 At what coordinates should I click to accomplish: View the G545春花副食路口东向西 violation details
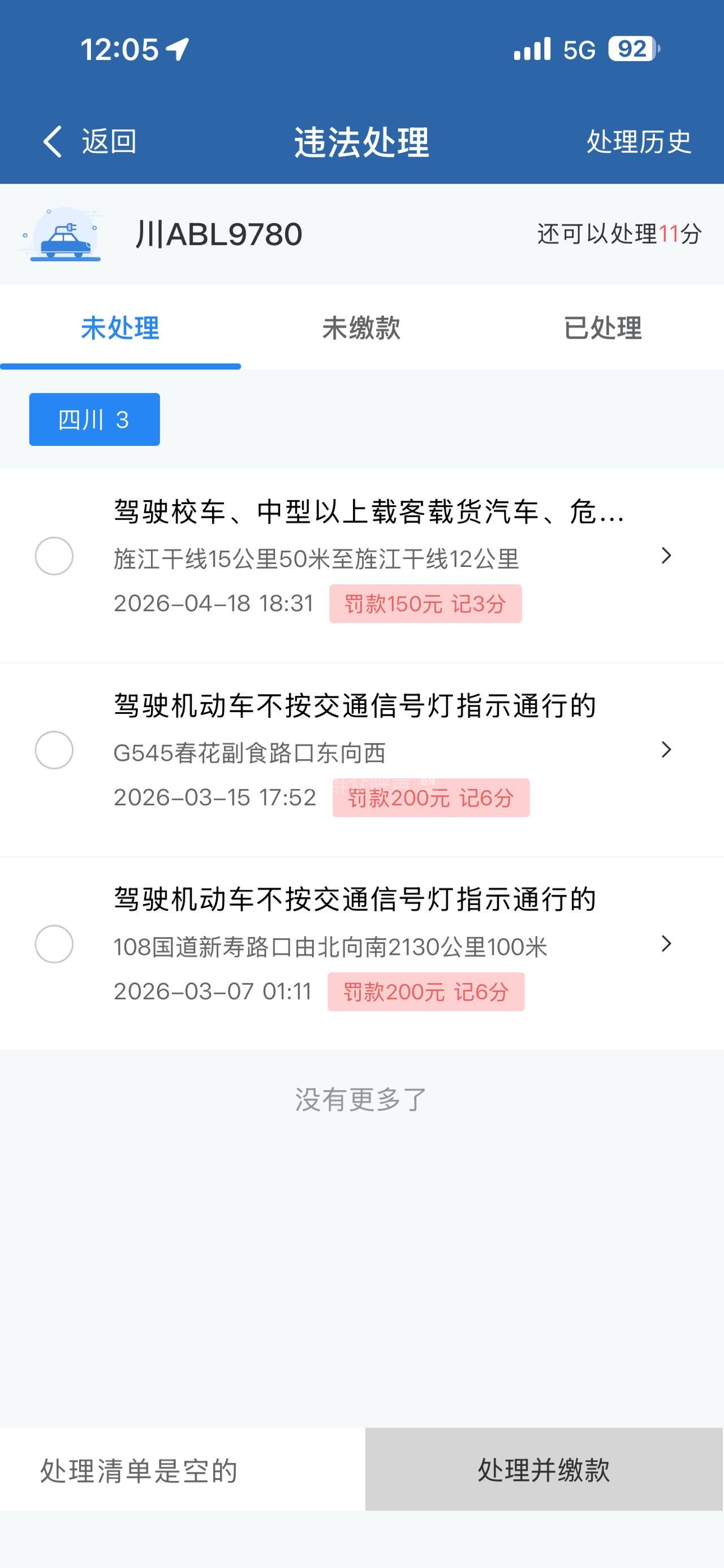[666, 750]
